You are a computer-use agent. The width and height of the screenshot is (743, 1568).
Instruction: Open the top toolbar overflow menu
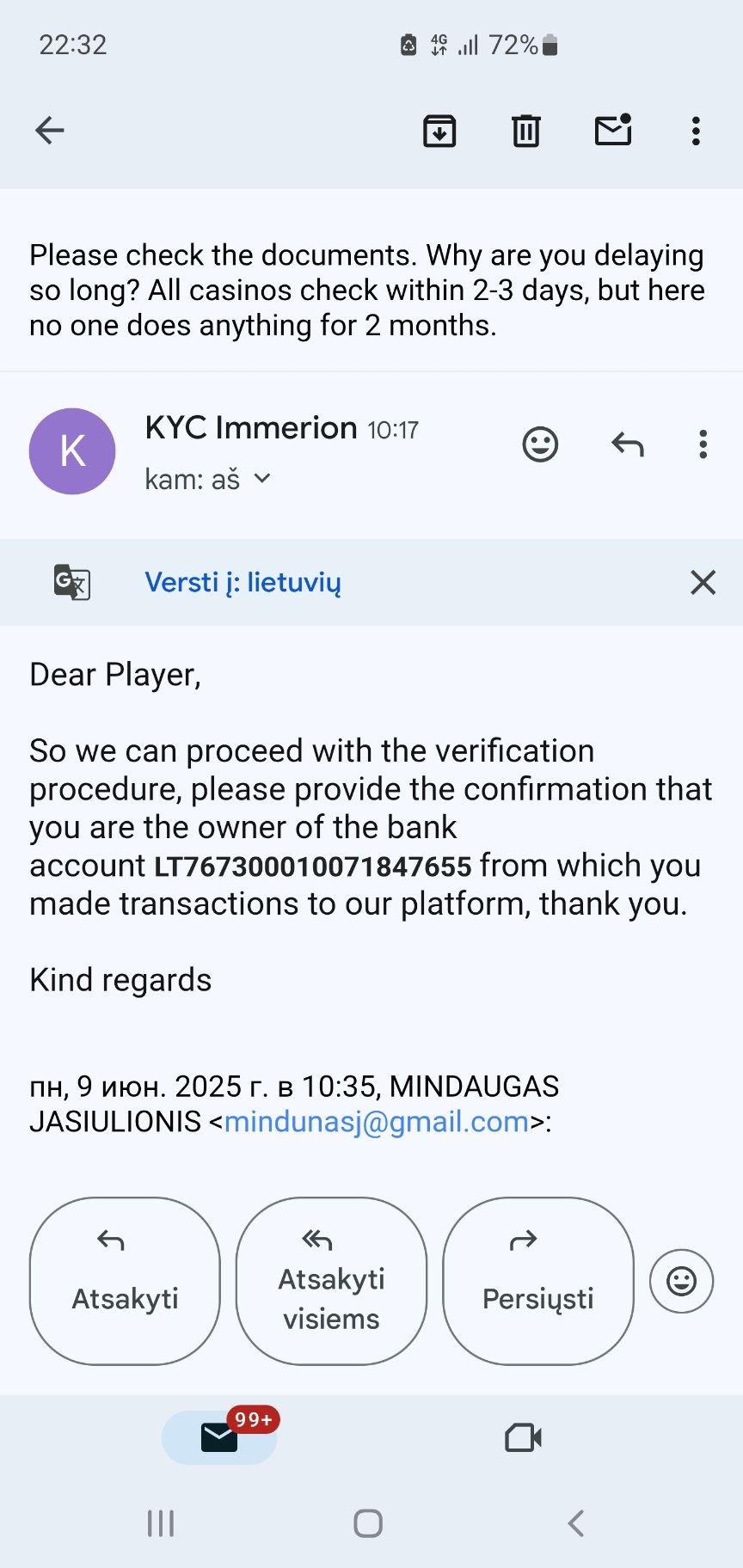coord(696,131)
